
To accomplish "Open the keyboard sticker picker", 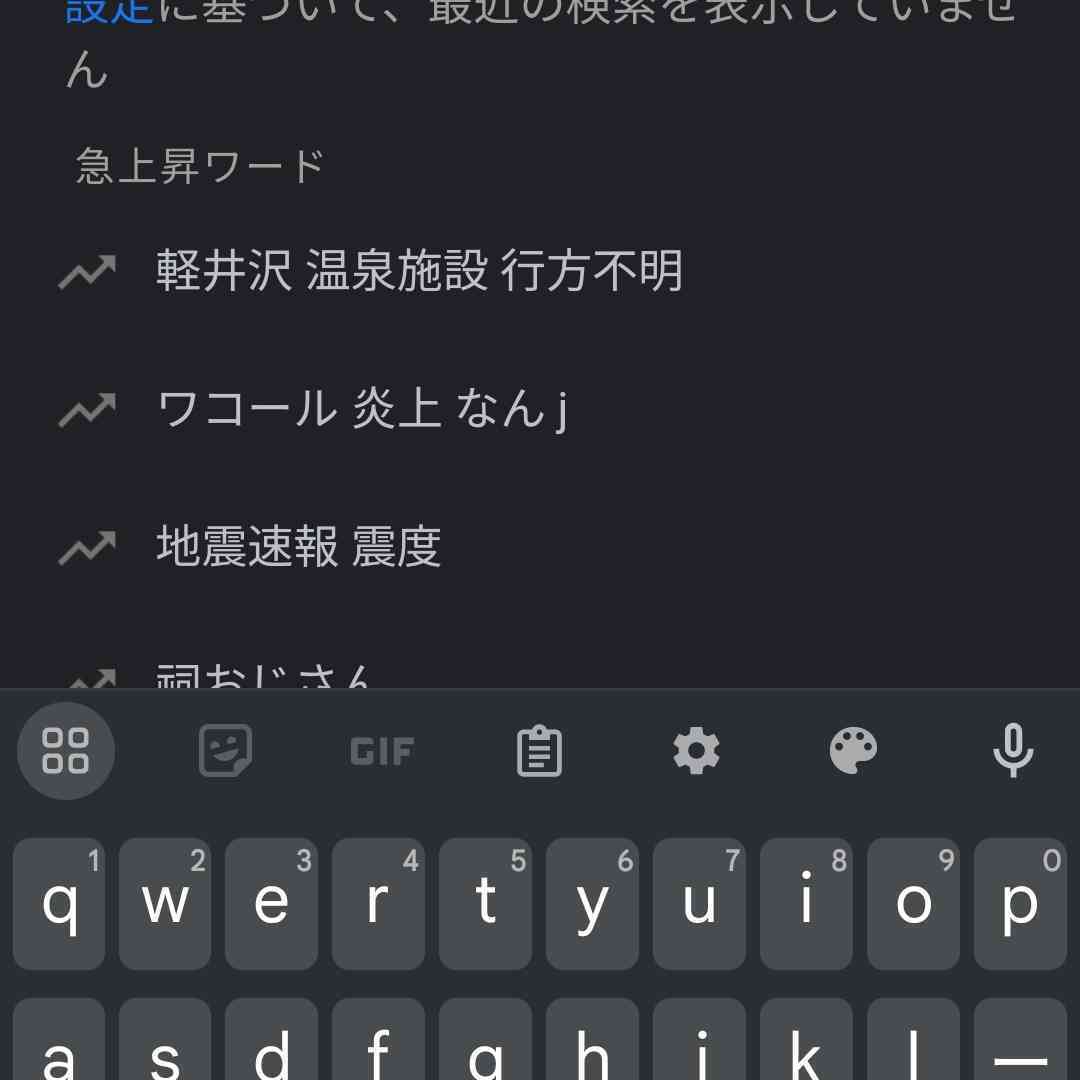I will [x=225, y=751].
